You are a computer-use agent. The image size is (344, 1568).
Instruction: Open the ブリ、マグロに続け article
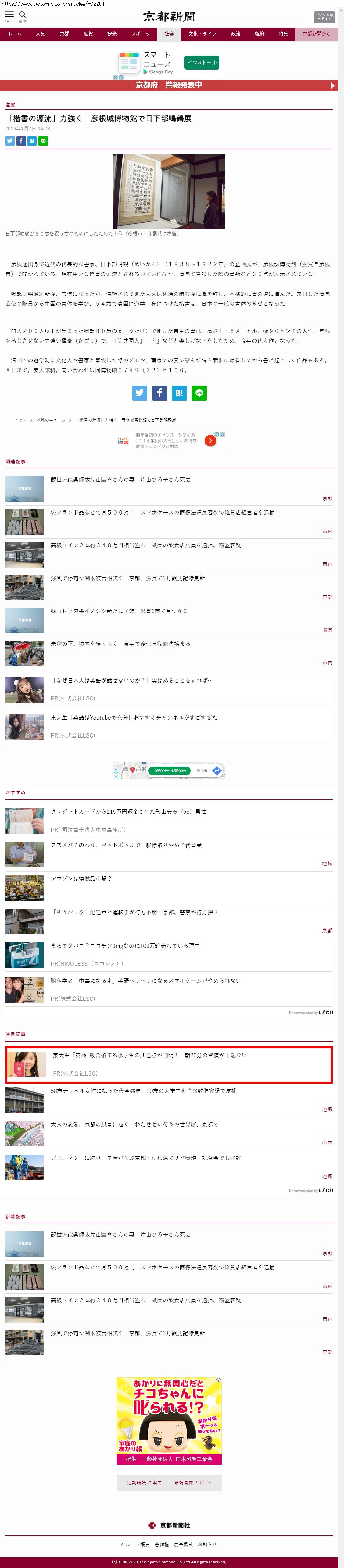point(146,1158)
